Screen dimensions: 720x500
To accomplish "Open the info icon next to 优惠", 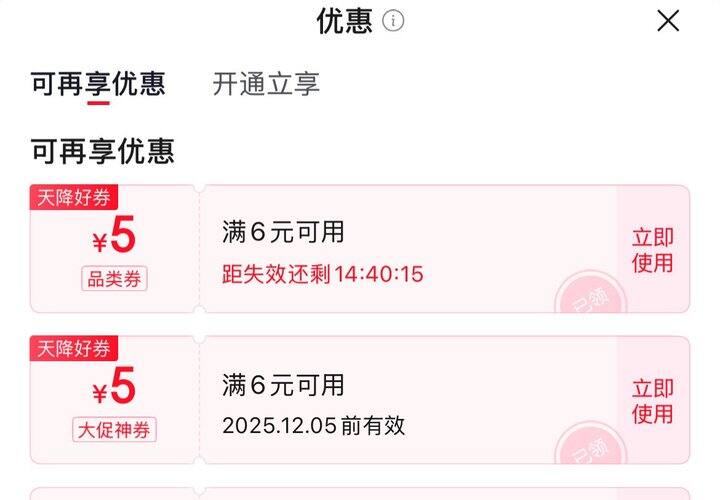I will click(x=393, y=21).
